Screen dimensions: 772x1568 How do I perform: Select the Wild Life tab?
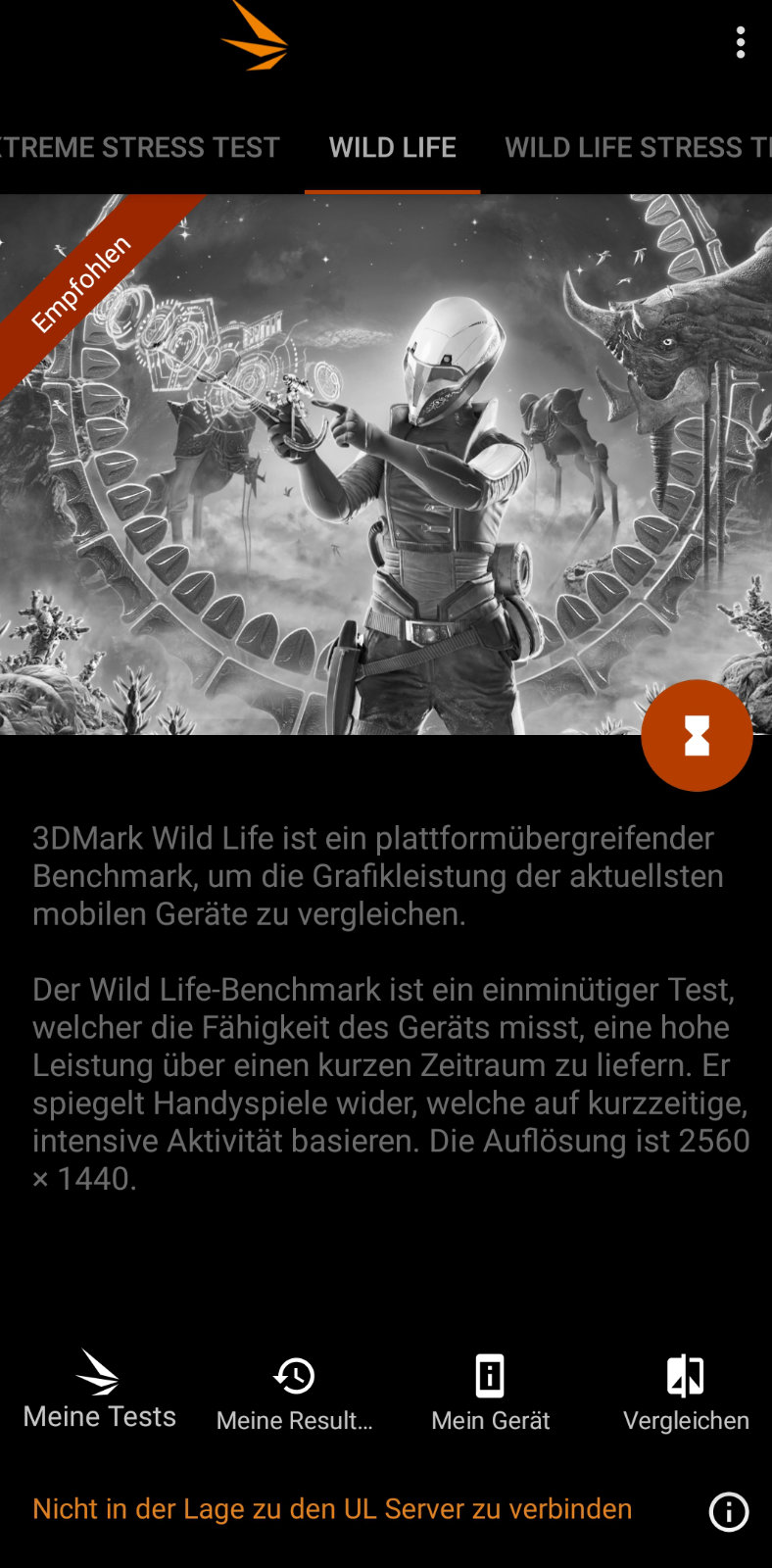pyautogui.click(x=392, y=147)
